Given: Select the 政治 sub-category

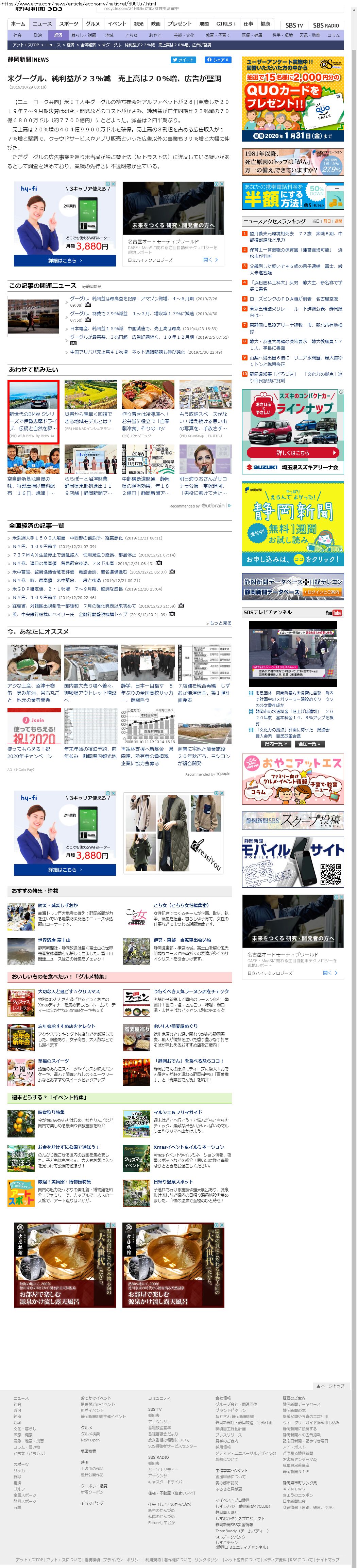Looking at the screenshot, I should [x=38, y=35].
